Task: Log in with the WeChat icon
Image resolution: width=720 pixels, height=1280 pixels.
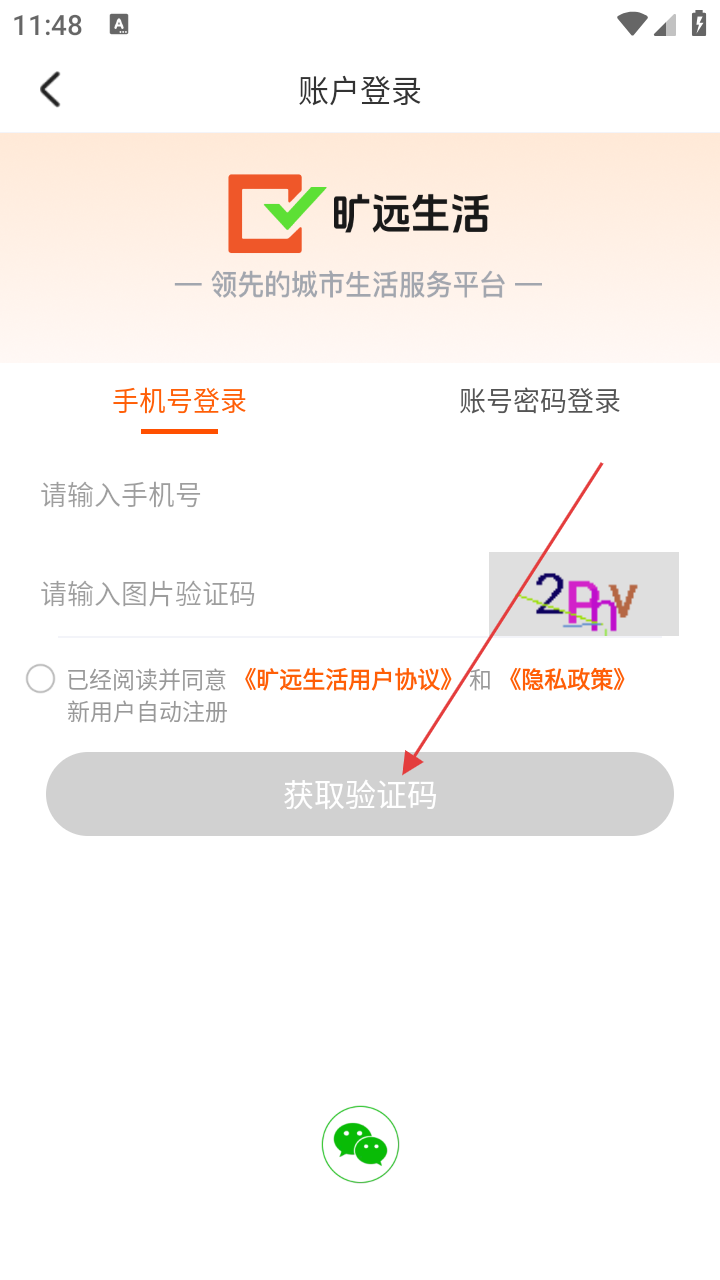Action: pyautogui.click(x=360, y=1144)
